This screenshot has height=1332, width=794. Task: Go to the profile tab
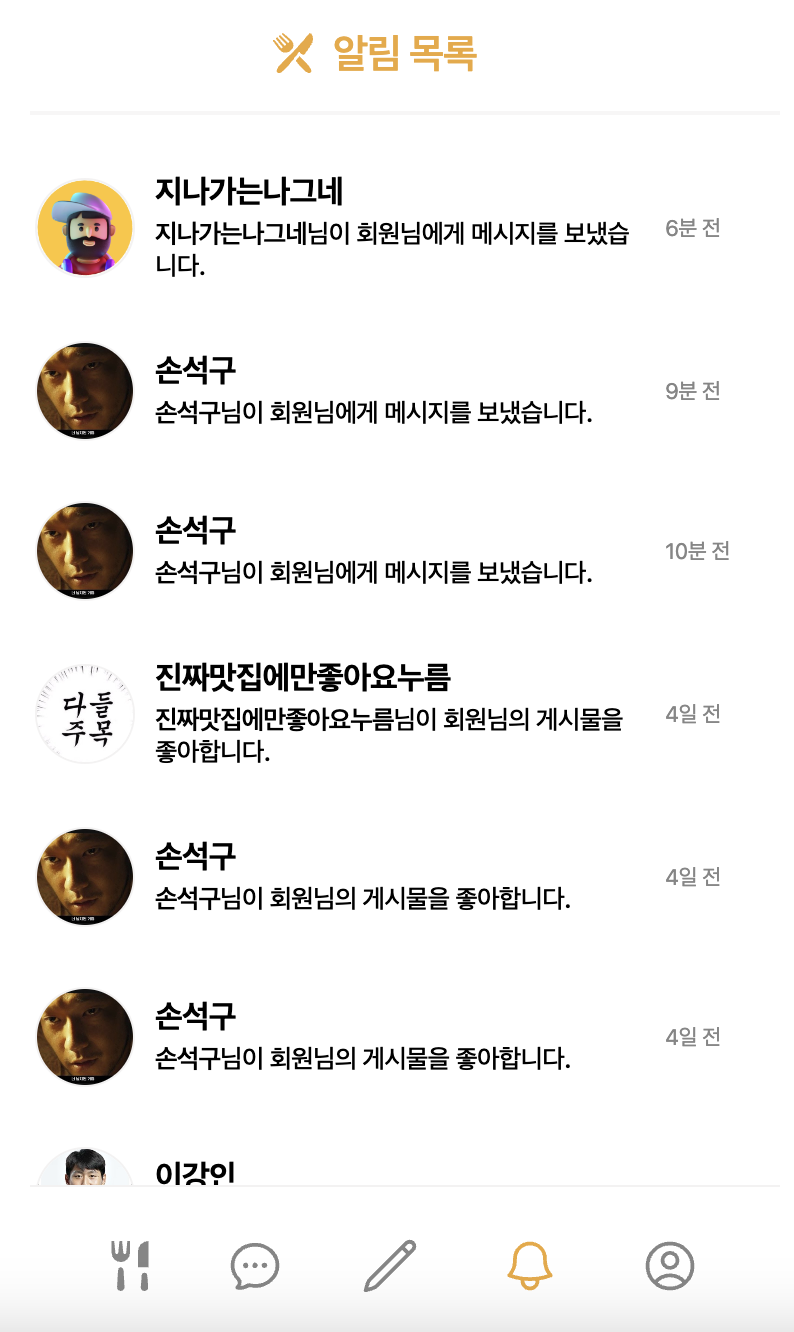(670, 1266)
